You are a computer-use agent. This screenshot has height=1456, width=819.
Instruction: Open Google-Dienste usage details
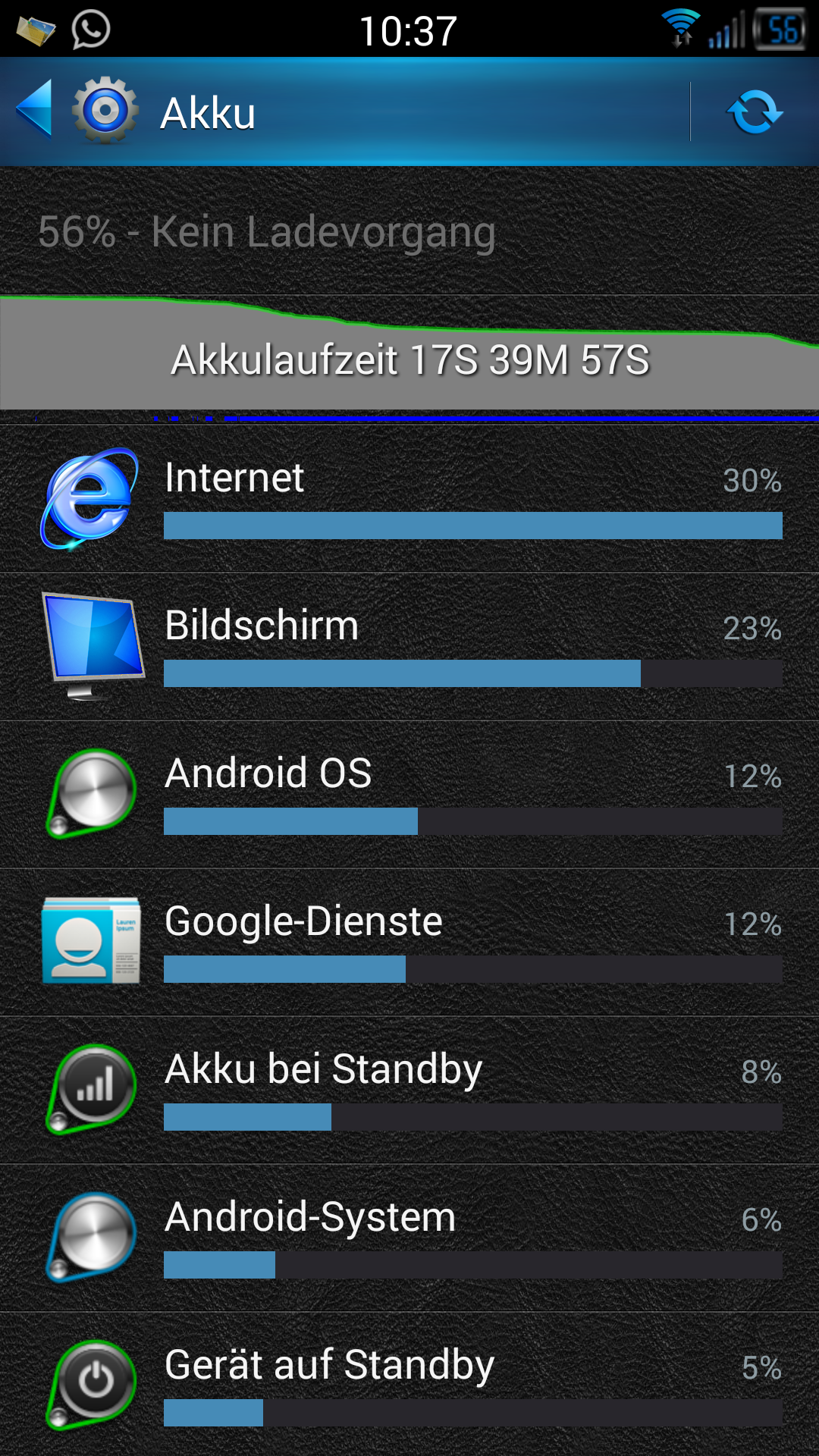pyautogui.click(x=409, y=942)
